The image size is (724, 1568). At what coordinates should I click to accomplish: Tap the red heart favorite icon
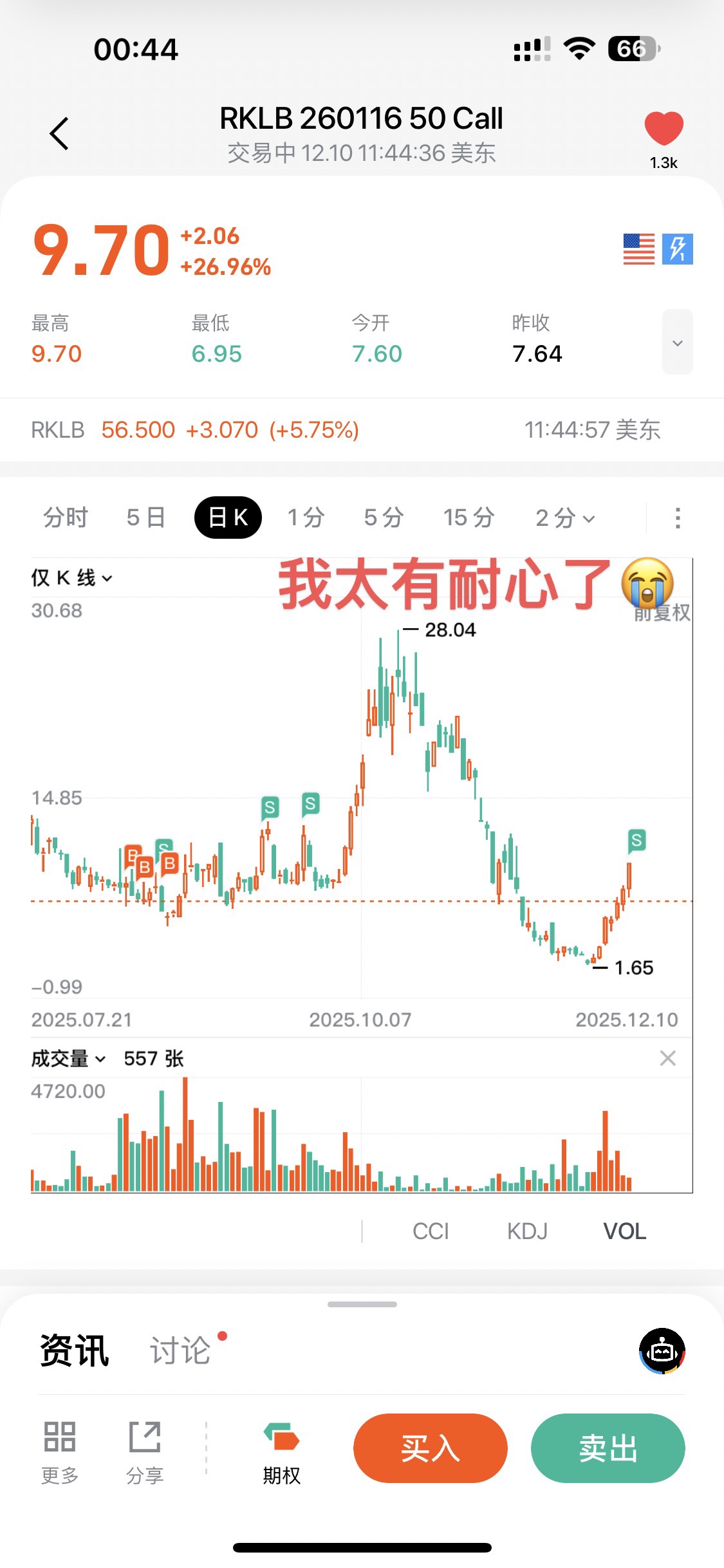tap(664, 128)
